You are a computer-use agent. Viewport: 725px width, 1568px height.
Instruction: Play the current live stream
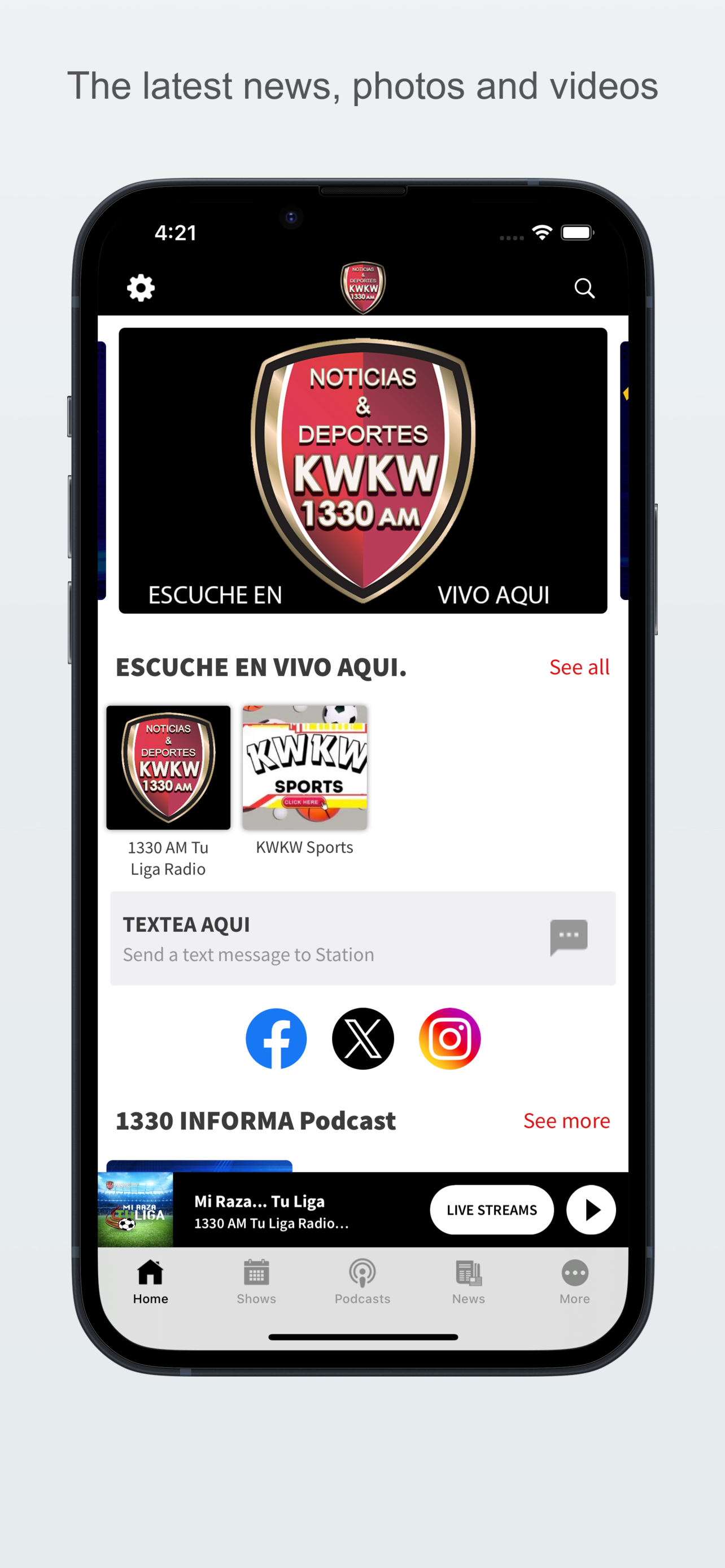[x=590, y=1210]
